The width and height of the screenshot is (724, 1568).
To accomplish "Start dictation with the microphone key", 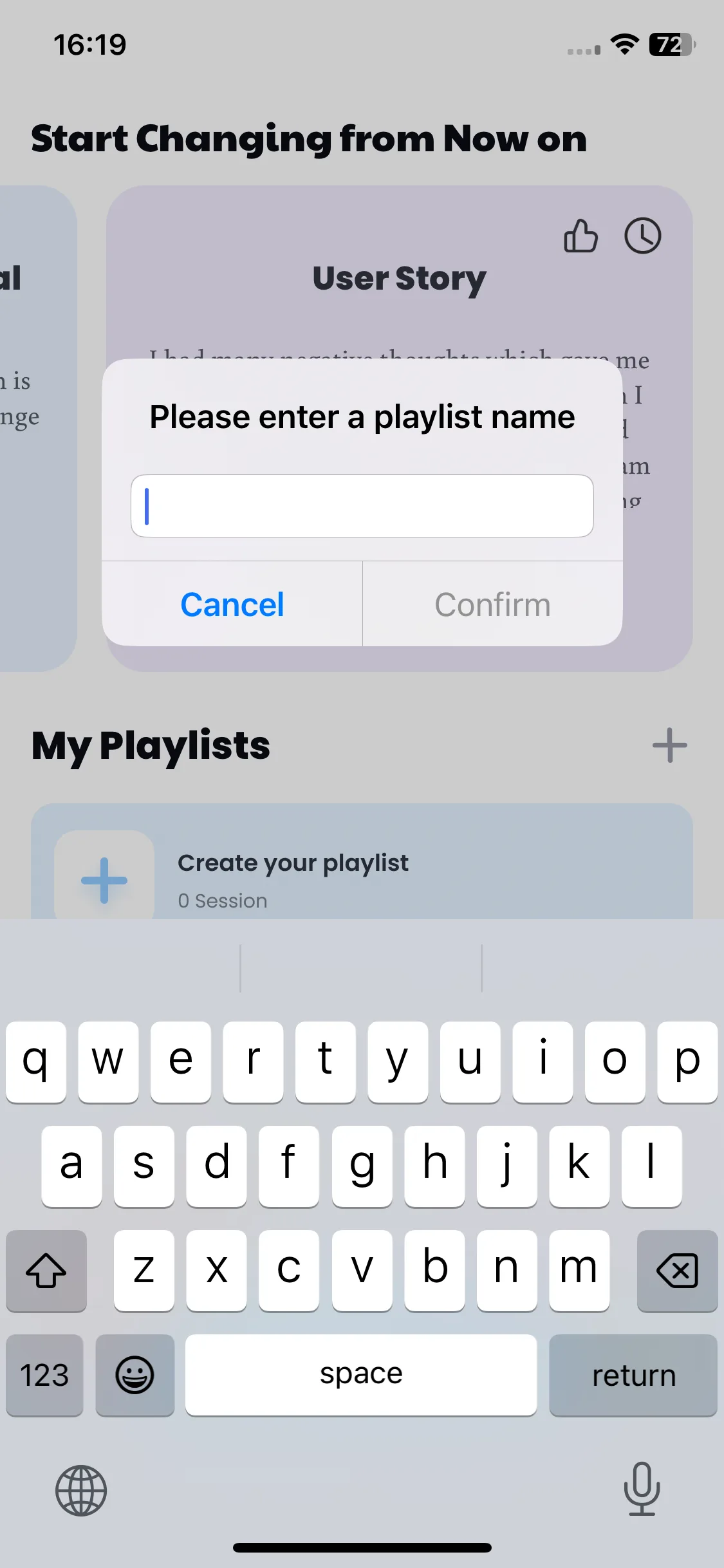I will [x=642, y=1489].
